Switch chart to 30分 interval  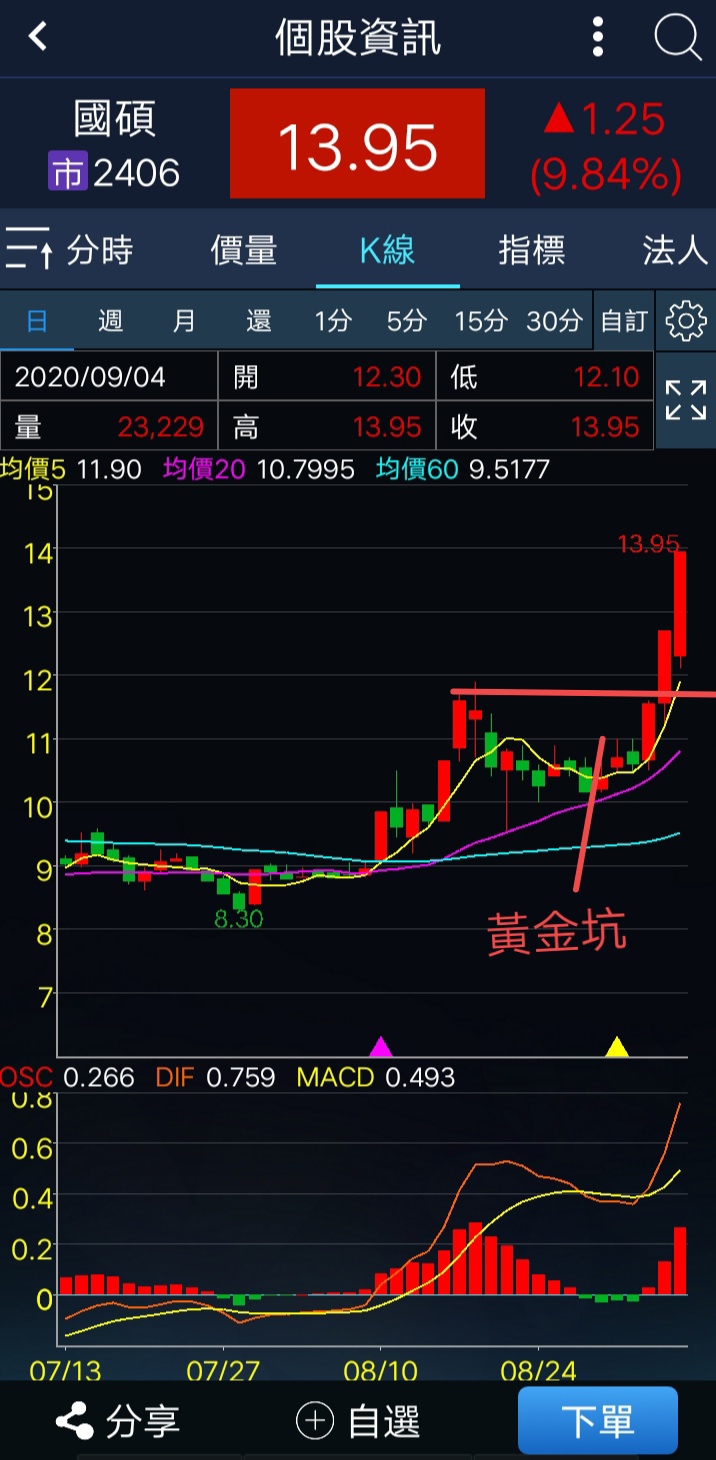[x=554, y=321]
